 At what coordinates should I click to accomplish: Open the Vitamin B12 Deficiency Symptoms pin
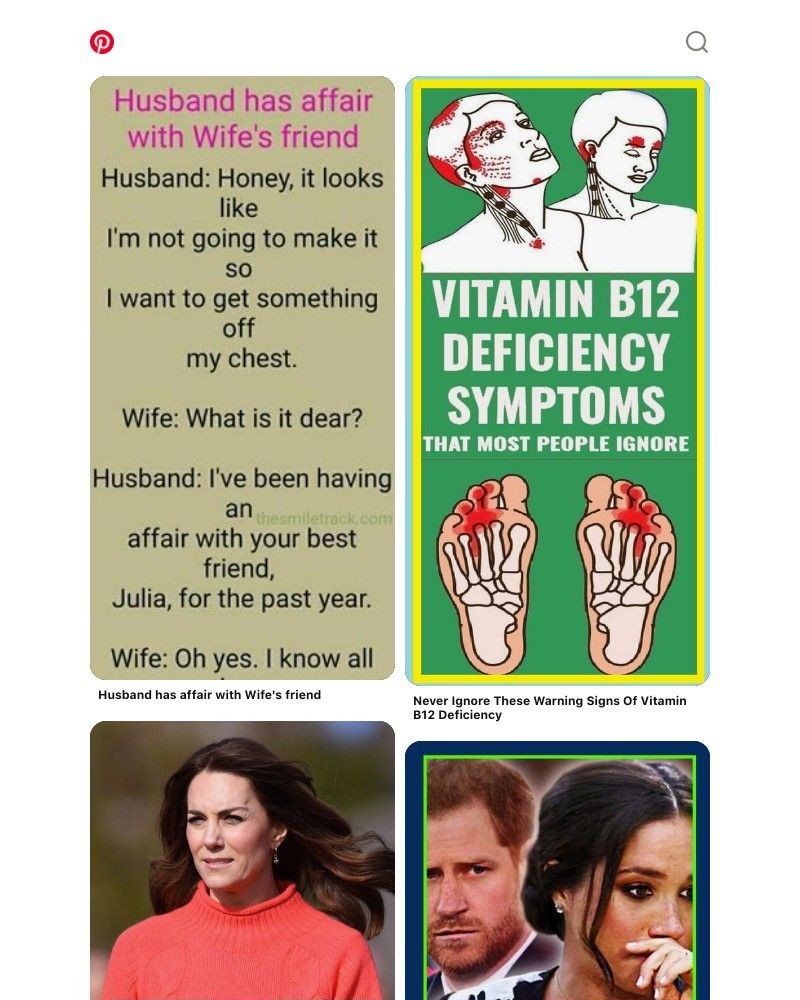pos(557,380)
